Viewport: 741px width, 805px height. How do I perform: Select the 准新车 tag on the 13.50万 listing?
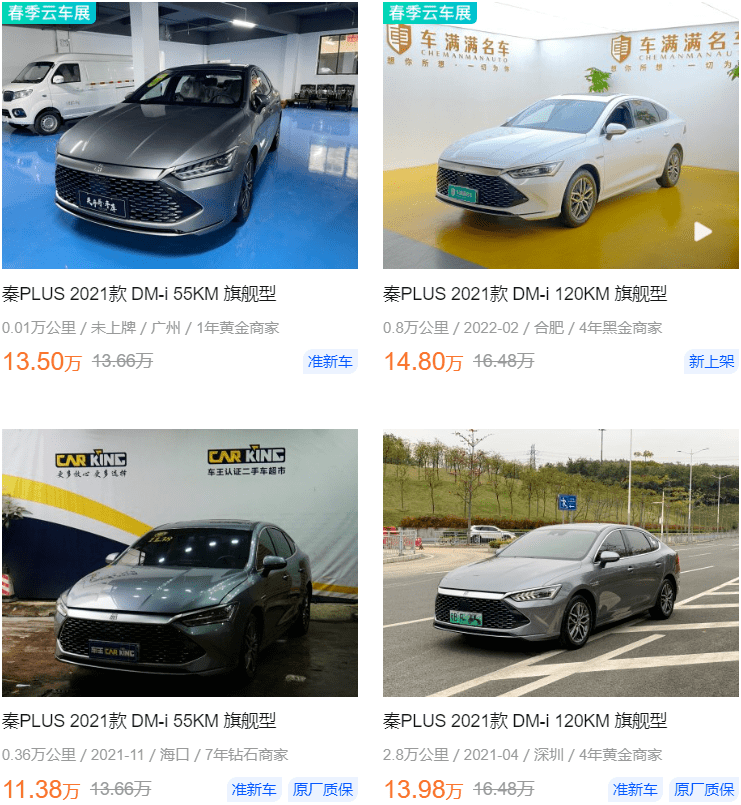point(331,361)
